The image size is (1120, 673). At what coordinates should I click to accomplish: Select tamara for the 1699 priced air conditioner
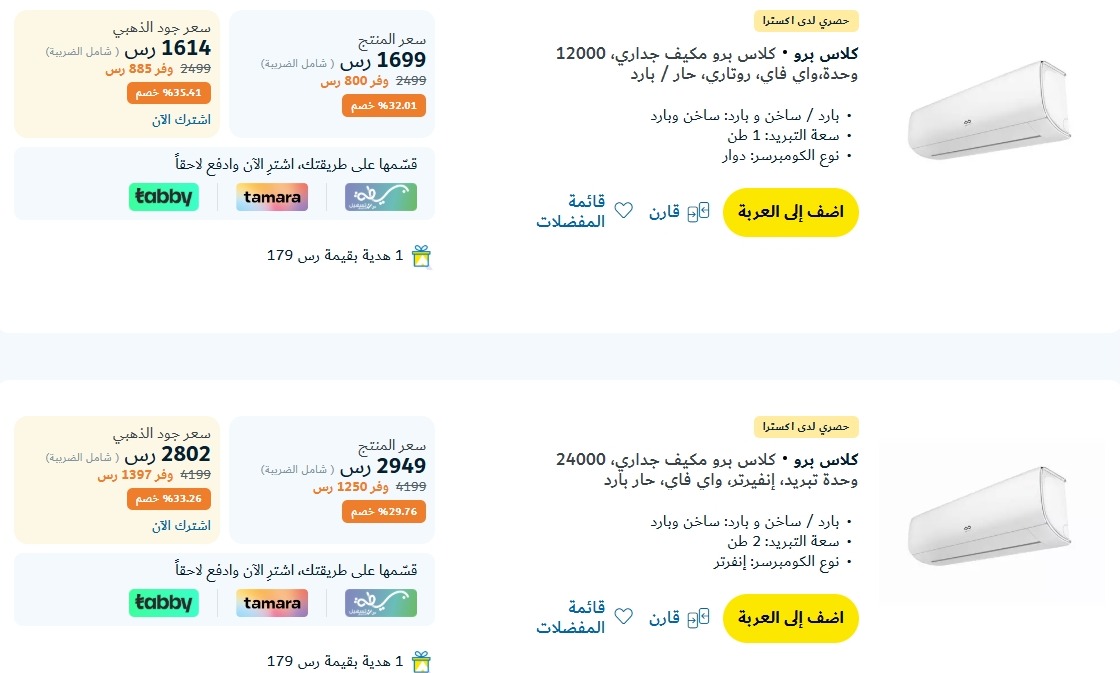coord(272,197)
